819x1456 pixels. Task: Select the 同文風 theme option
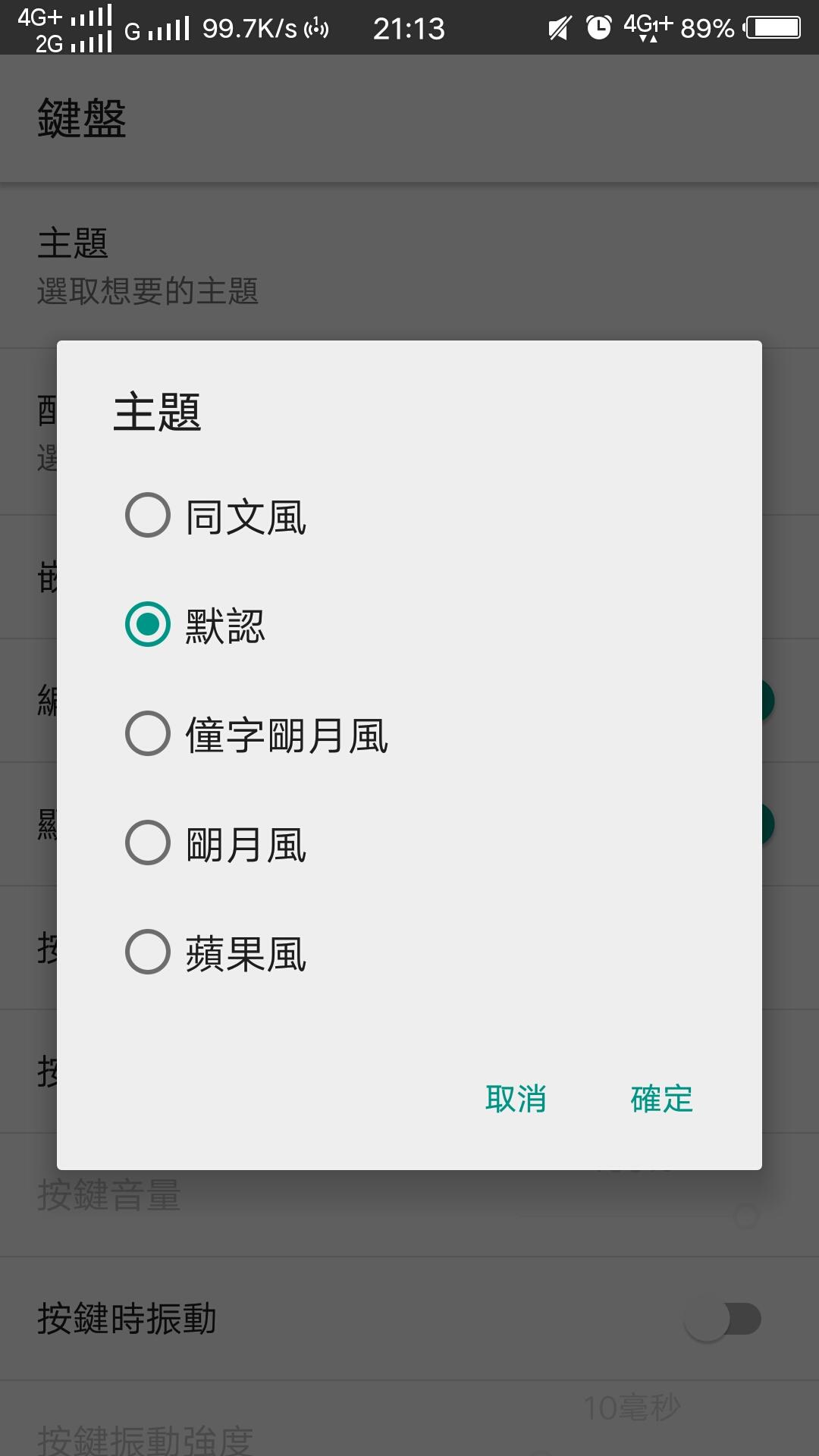click(148, 516)
